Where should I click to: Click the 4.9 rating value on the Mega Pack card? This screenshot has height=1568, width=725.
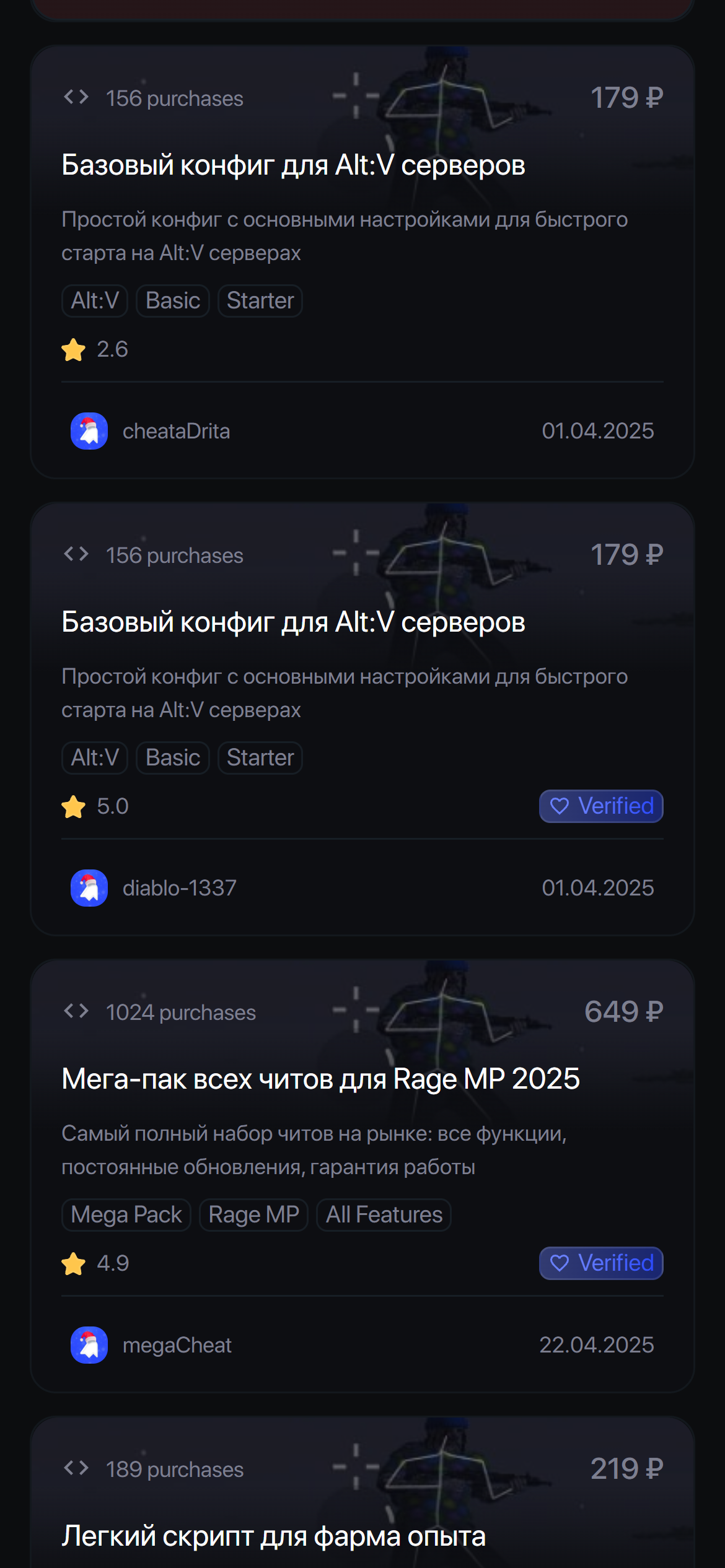114,1263
